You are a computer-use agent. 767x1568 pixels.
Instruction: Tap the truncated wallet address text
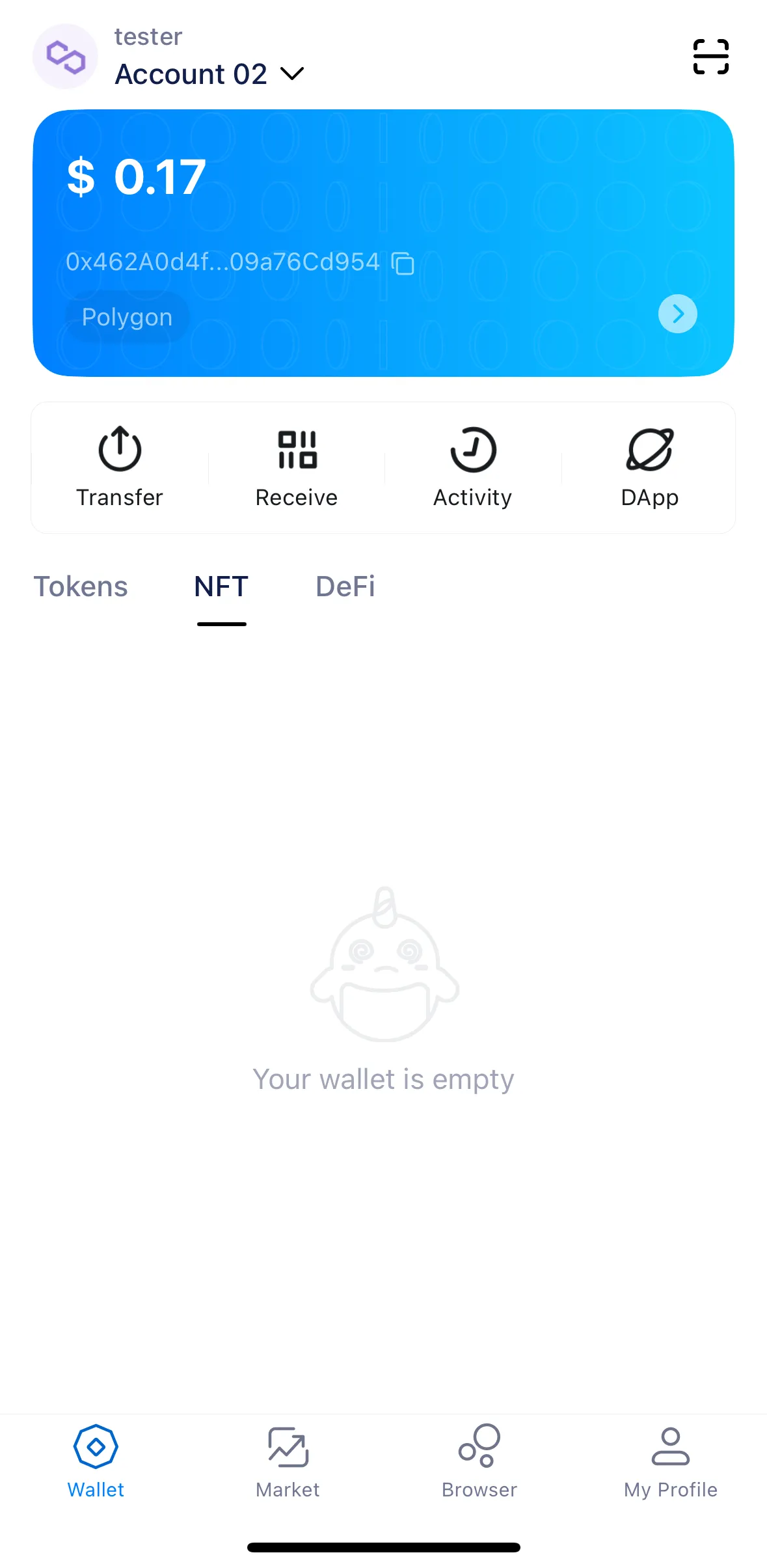click(224, 262)
